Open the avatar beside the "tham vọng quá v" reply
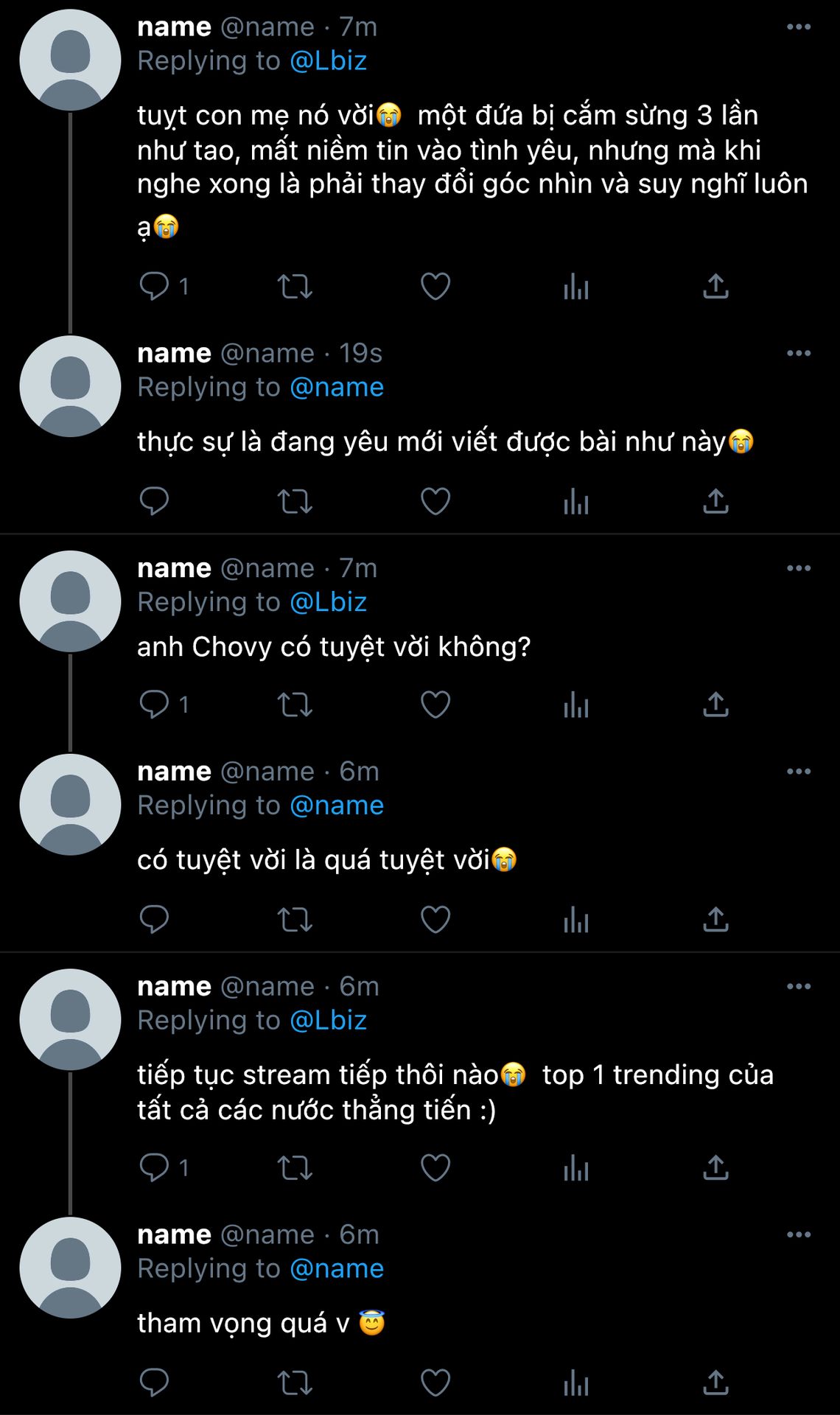Viewport: 840px width, 1415px height. pos(70,1268)
